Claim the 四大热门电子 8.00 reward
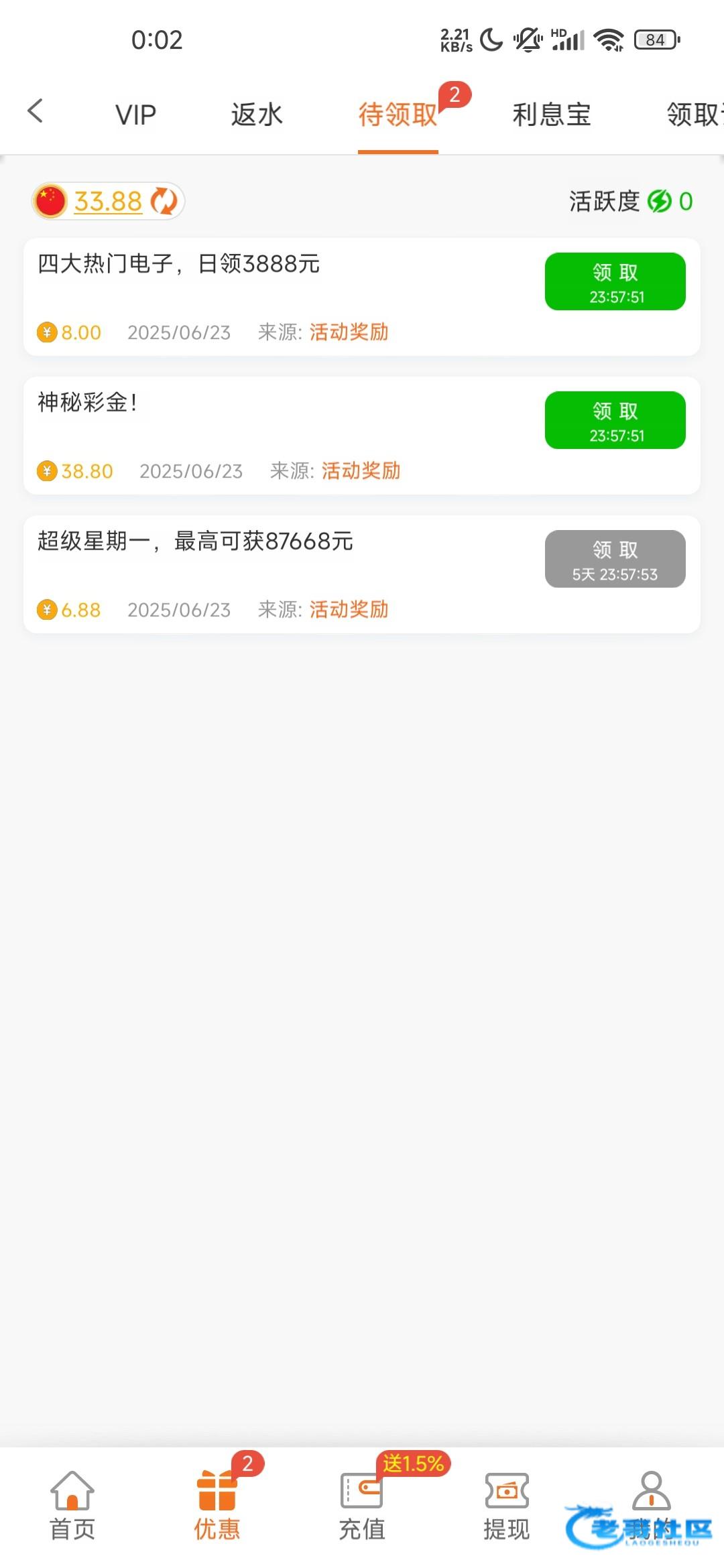 pyautogui.click(x=615, y=281)
